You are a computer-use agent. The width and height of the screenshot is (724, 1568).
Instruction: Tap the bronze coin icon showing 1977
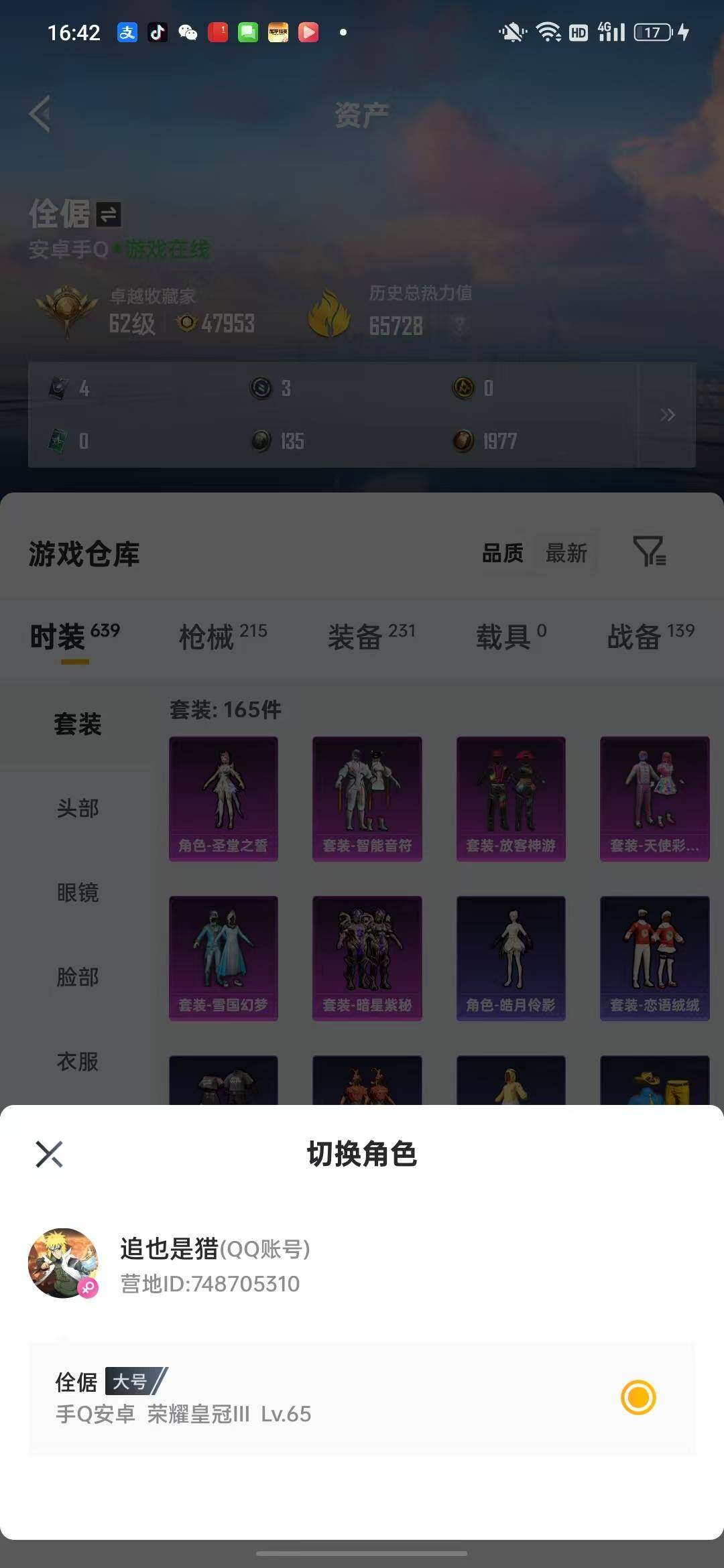click(x=463, y=442)
